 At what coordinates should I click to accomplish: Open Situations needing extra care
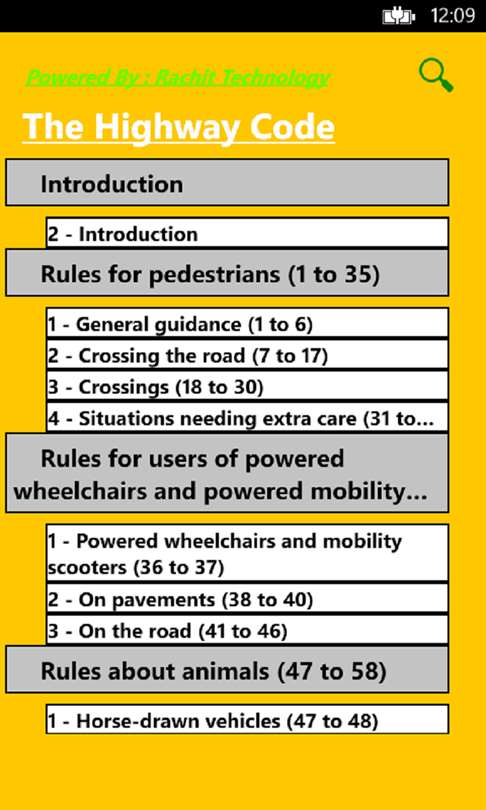247,417
